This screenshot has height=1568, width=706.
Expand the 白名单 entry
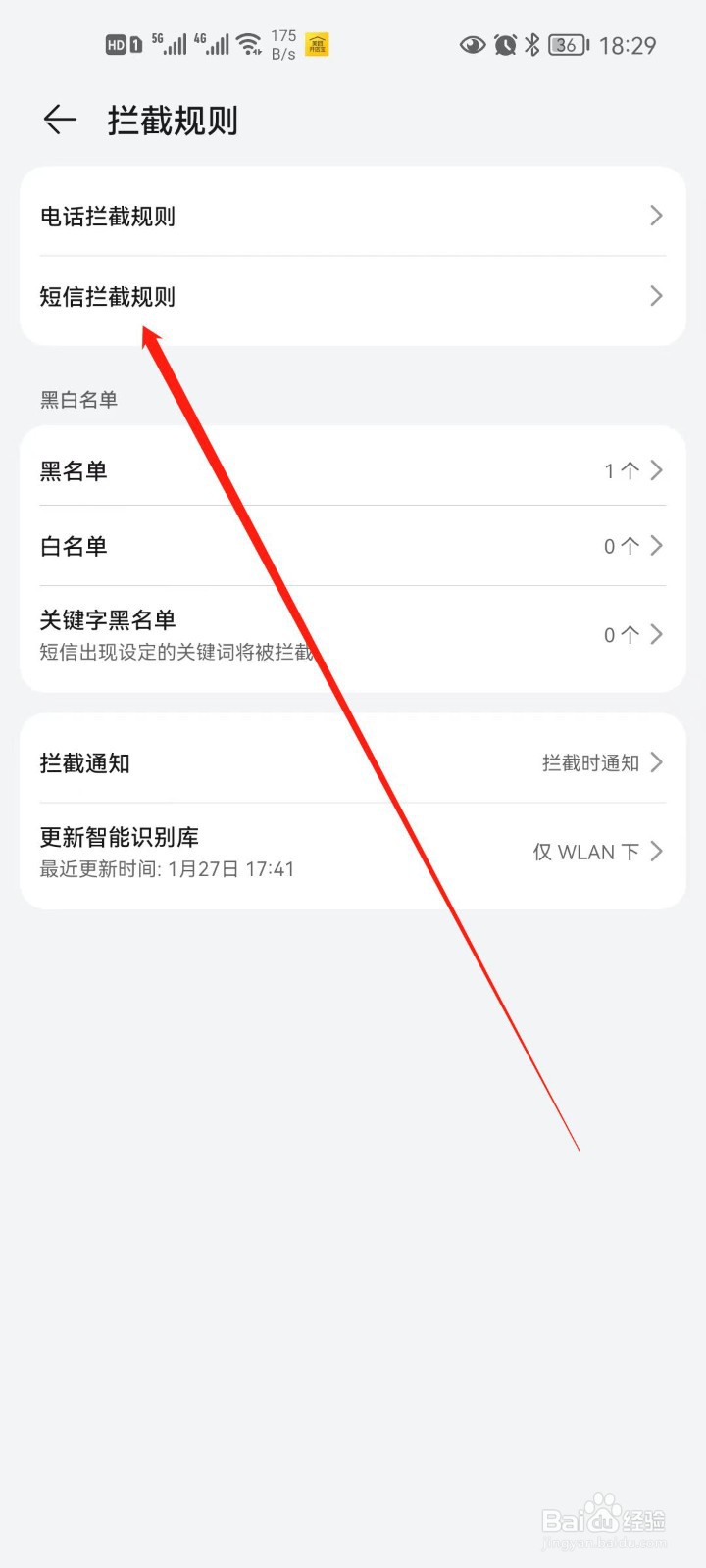353,546
